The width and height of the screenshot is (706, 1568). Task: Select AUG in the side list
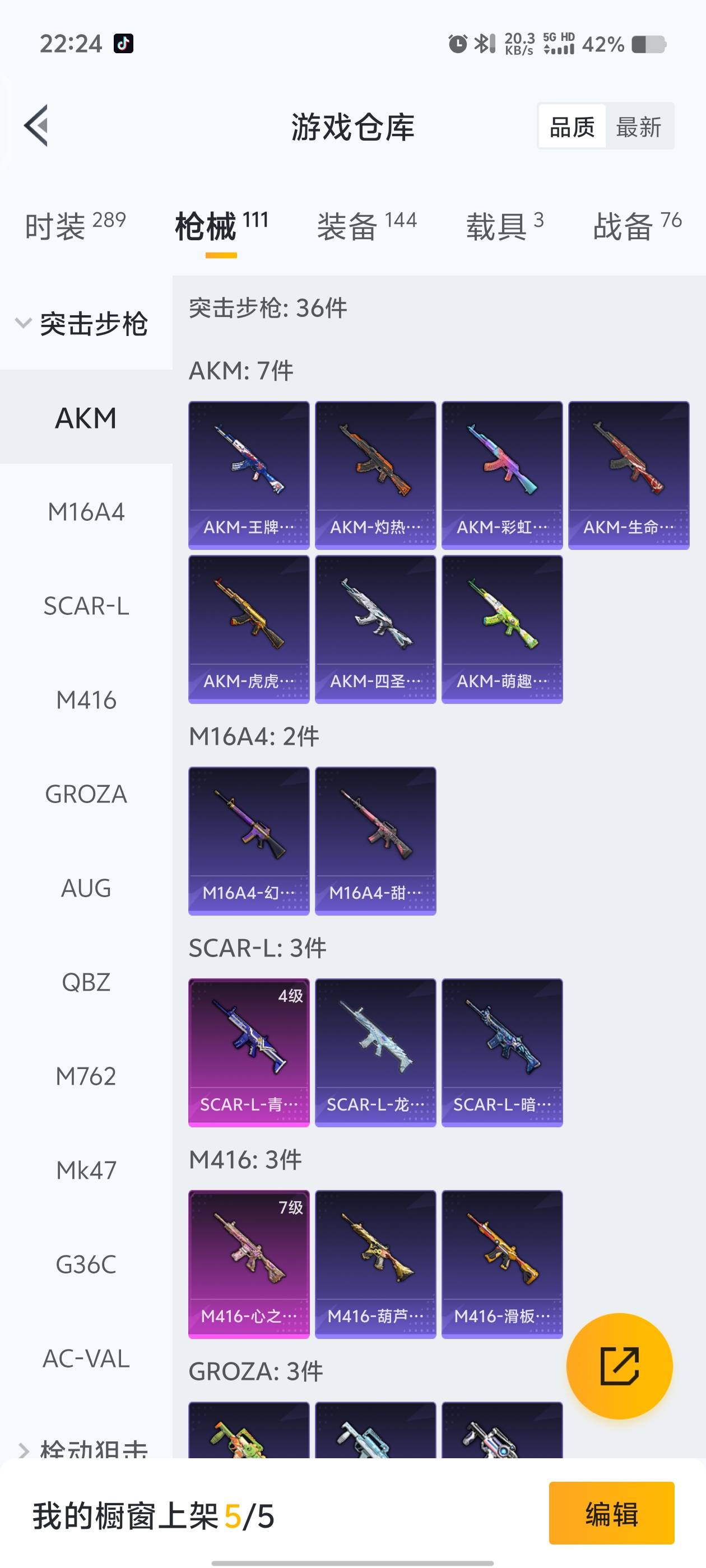(x=86, y=888)
